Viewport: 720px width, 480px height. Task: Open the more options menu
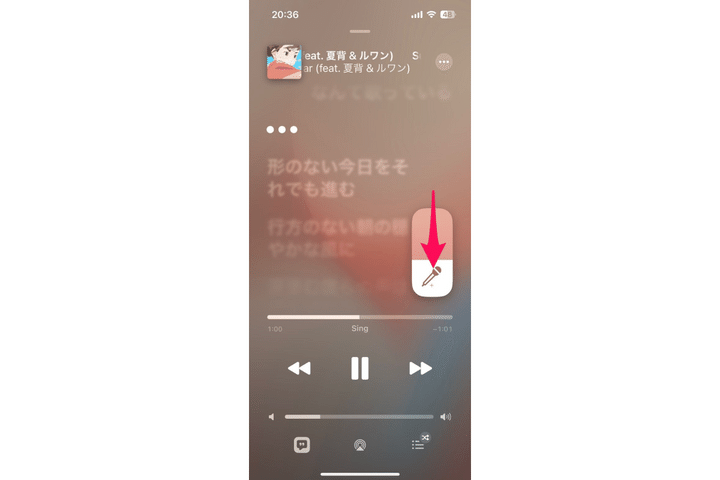tap(444, 62)
